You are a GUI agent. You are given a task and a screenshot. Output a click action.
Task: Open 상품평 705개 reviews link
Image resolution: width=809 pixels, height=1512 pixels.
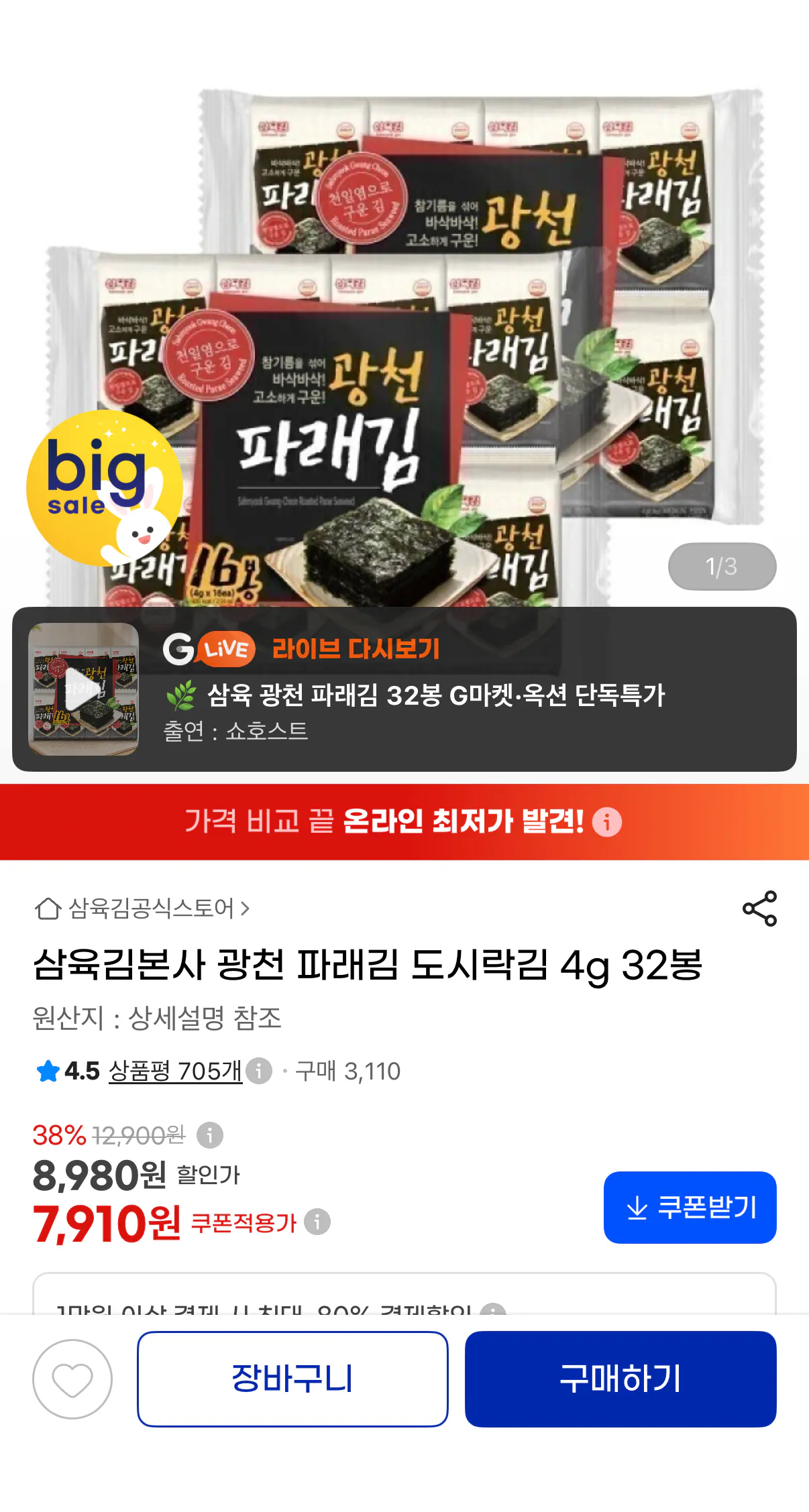click(x=175, y=1071)
